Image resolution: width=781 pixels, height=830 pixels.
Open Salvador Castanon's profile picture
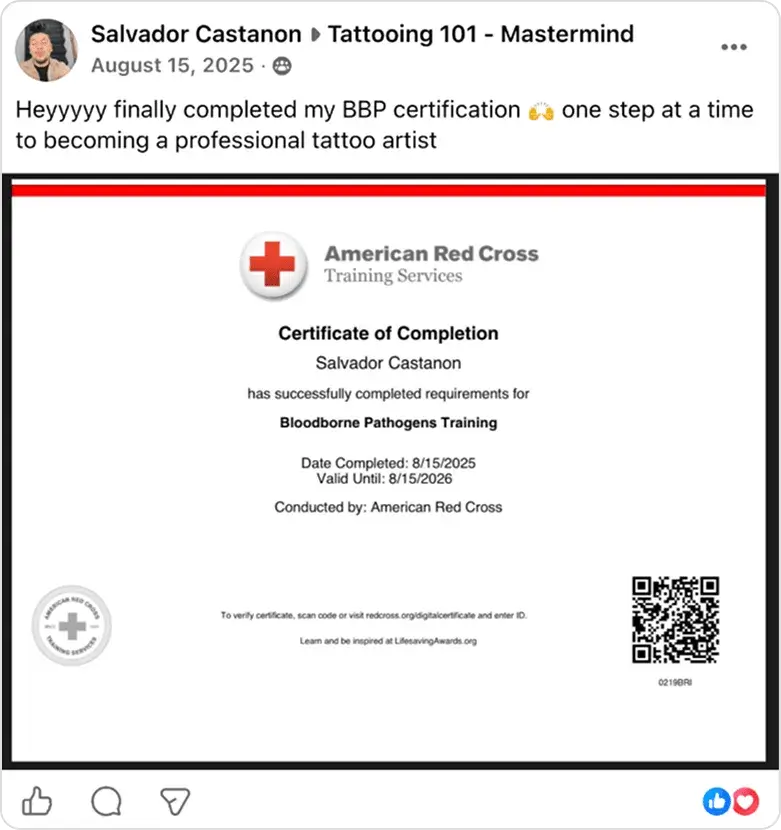46,50
